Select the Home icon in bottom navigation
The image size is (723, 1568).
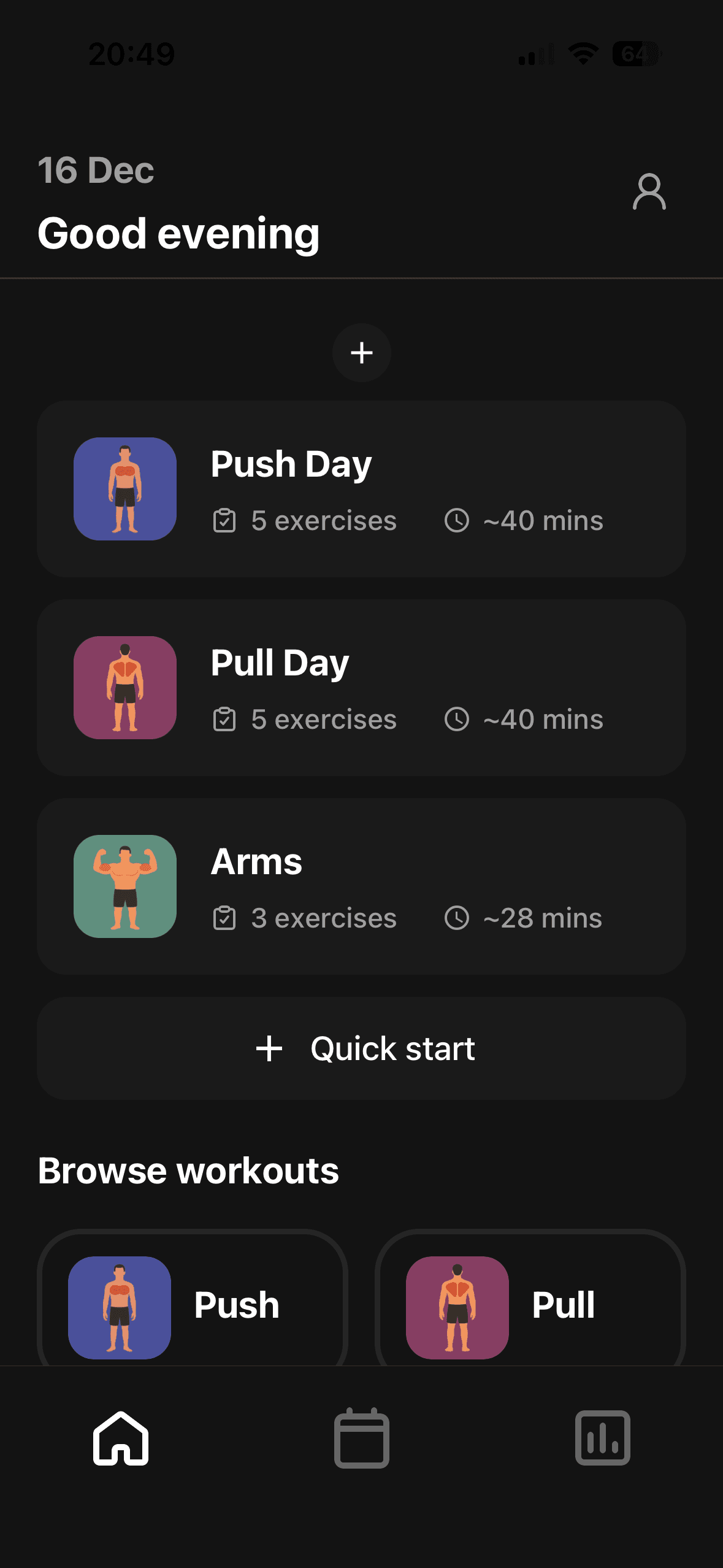point(121,1439)
